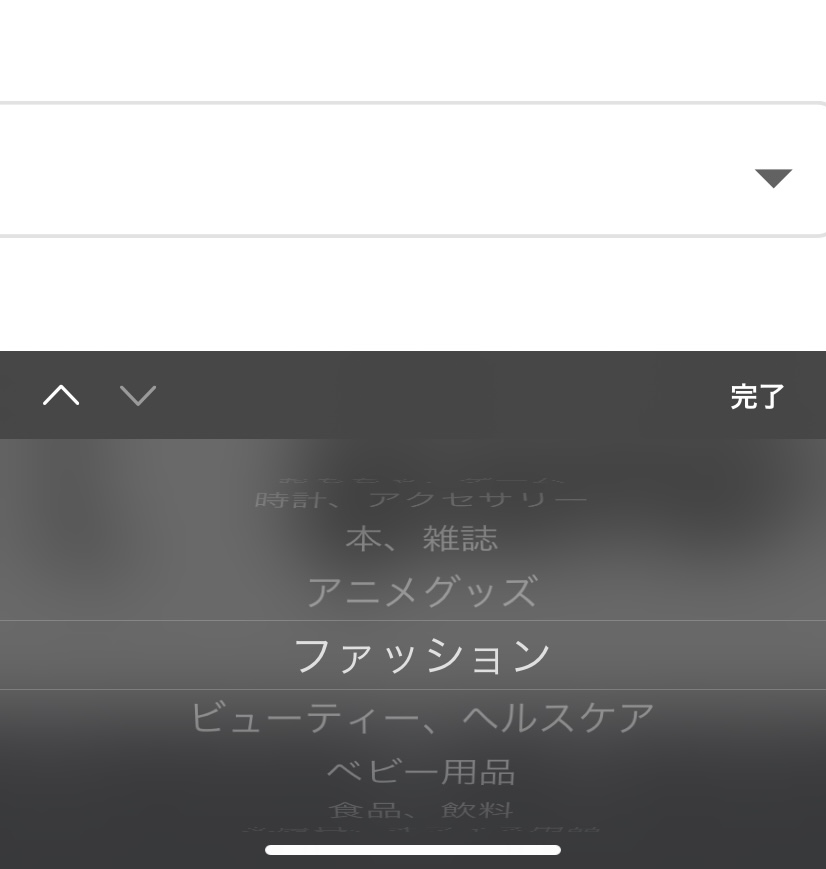Viewport: 826px width, 869px height.
Task: Select 本、雑誌 in the picker
Action: 421,540
